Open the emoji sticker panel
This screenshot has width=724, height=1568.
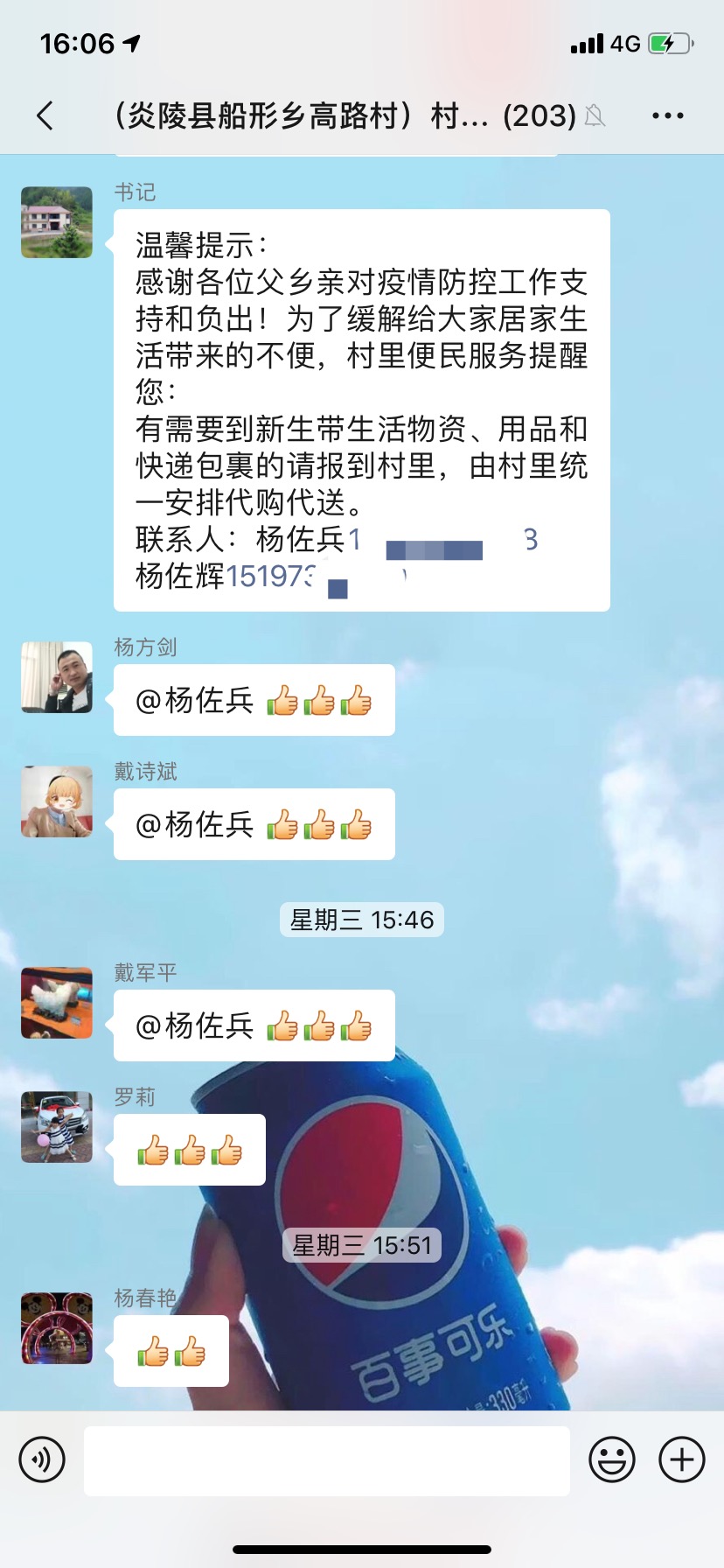[x=611, y=1459]
